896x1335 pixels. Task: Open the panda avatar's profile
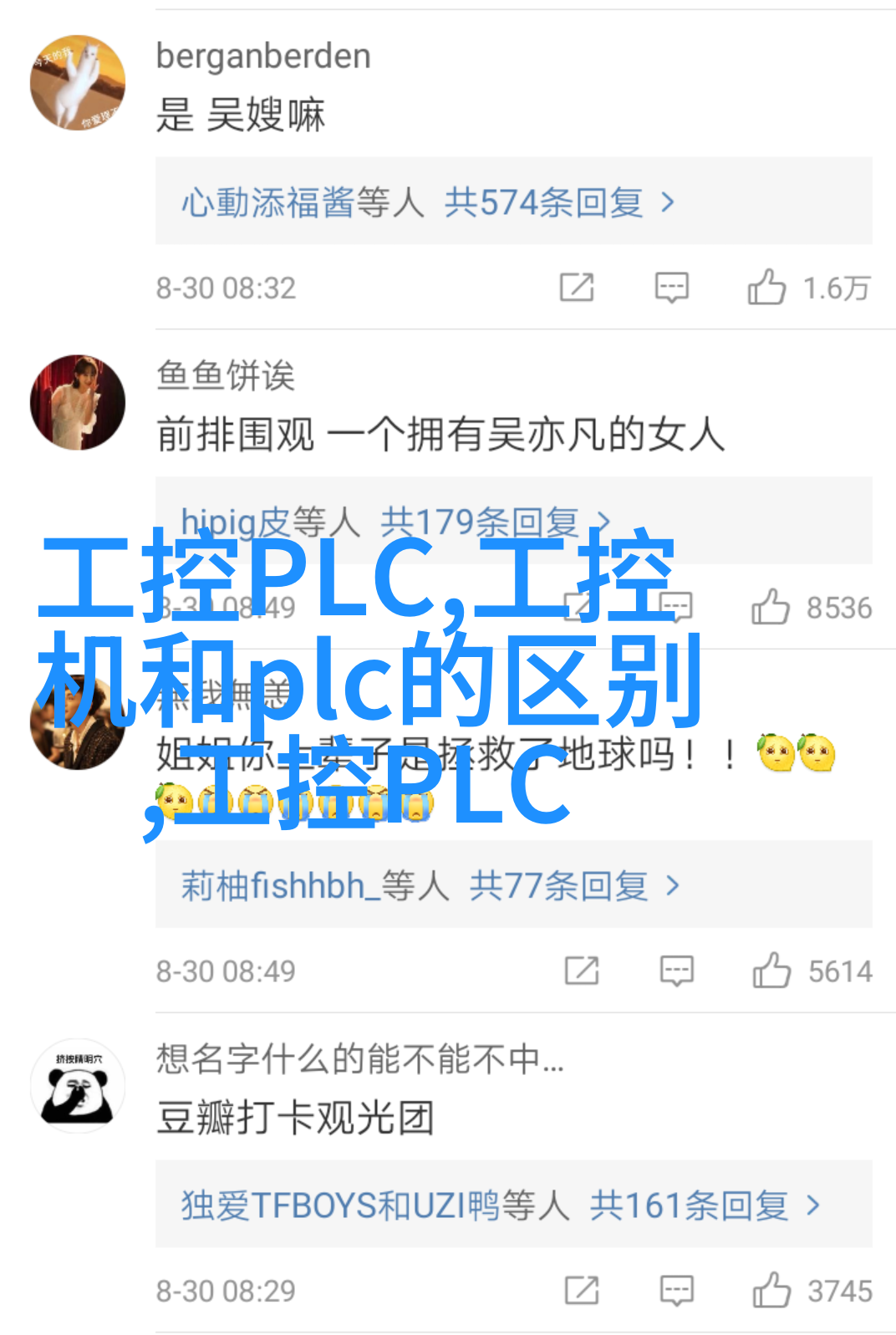[x=78, y=1086]
